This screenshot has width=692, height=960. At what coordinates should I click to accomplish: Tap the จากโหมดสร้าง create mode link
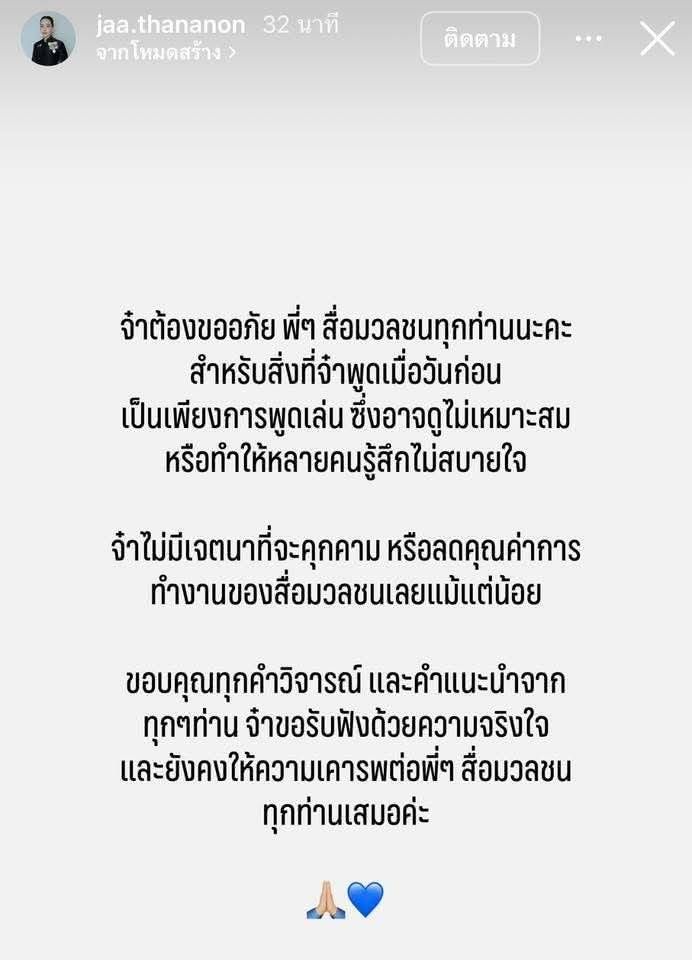coord(166,53)
